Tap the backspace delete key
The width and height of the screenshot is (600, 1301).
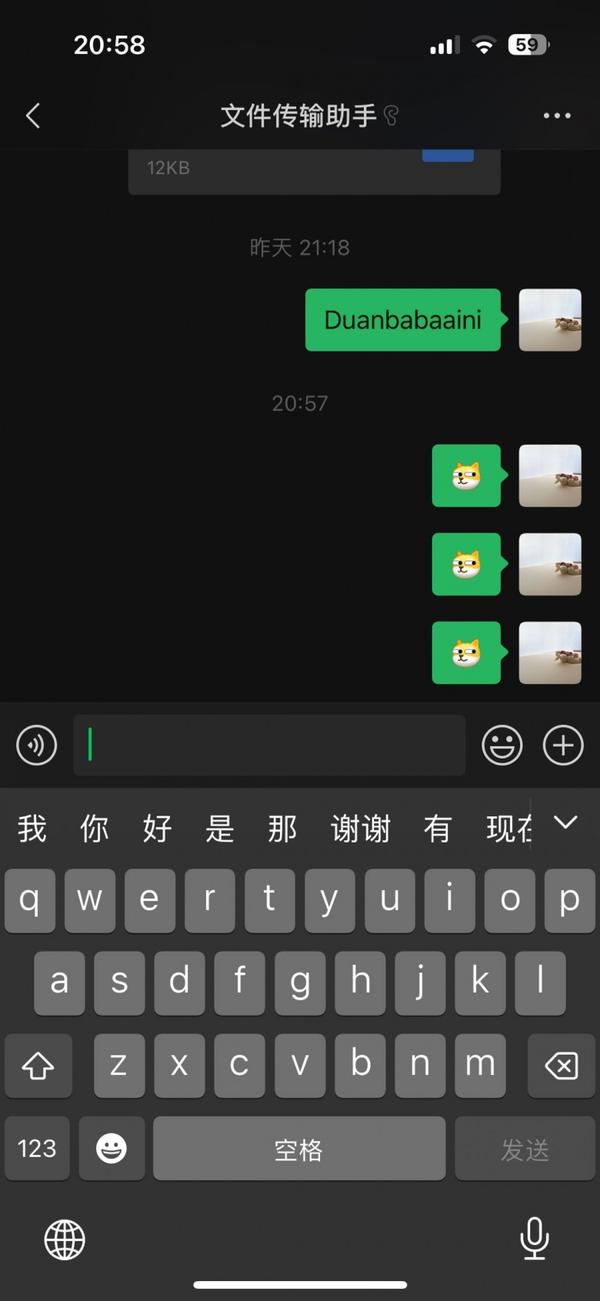tap(561, 1066)
